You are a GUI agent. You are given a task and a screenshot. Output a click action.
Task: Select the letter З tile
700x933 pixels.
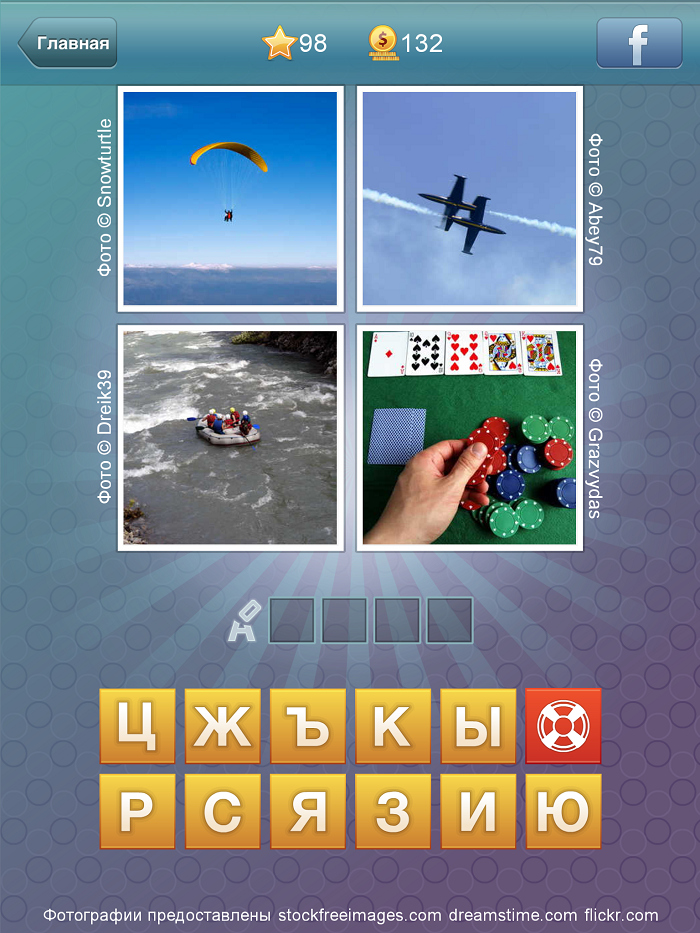click(x=392, y=811)
